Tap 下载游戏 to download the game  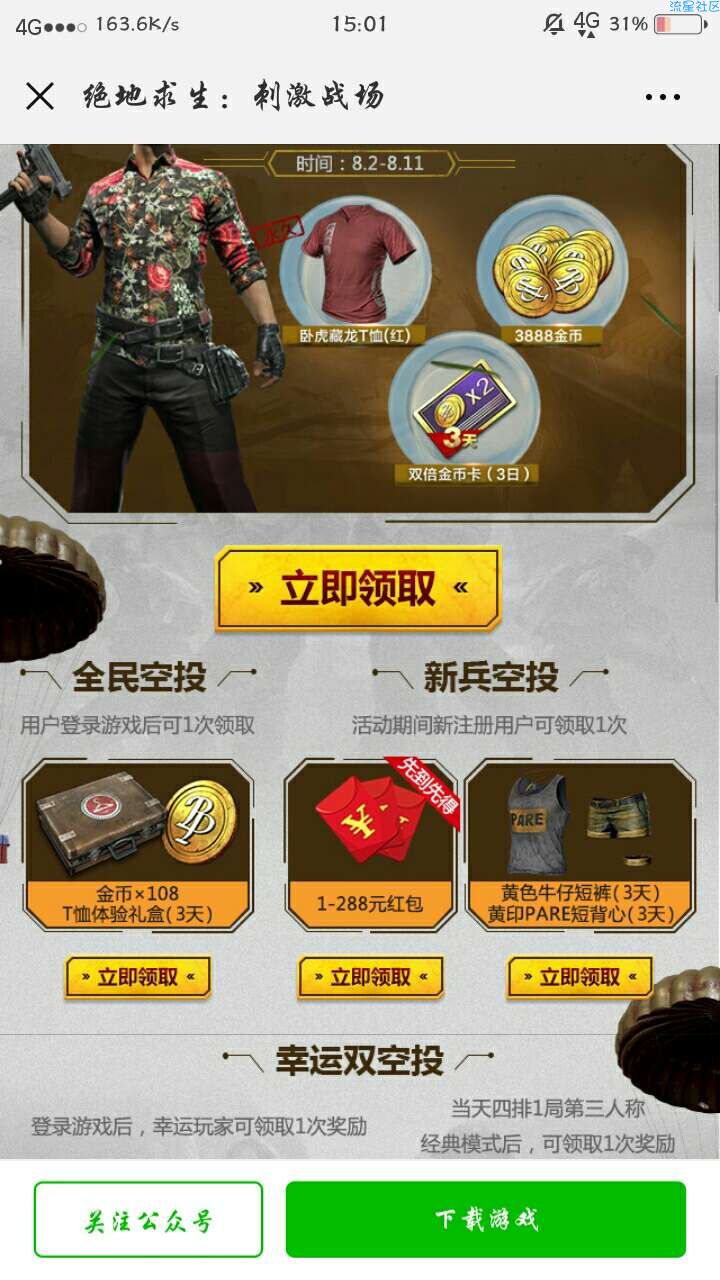pos(486,1220)
